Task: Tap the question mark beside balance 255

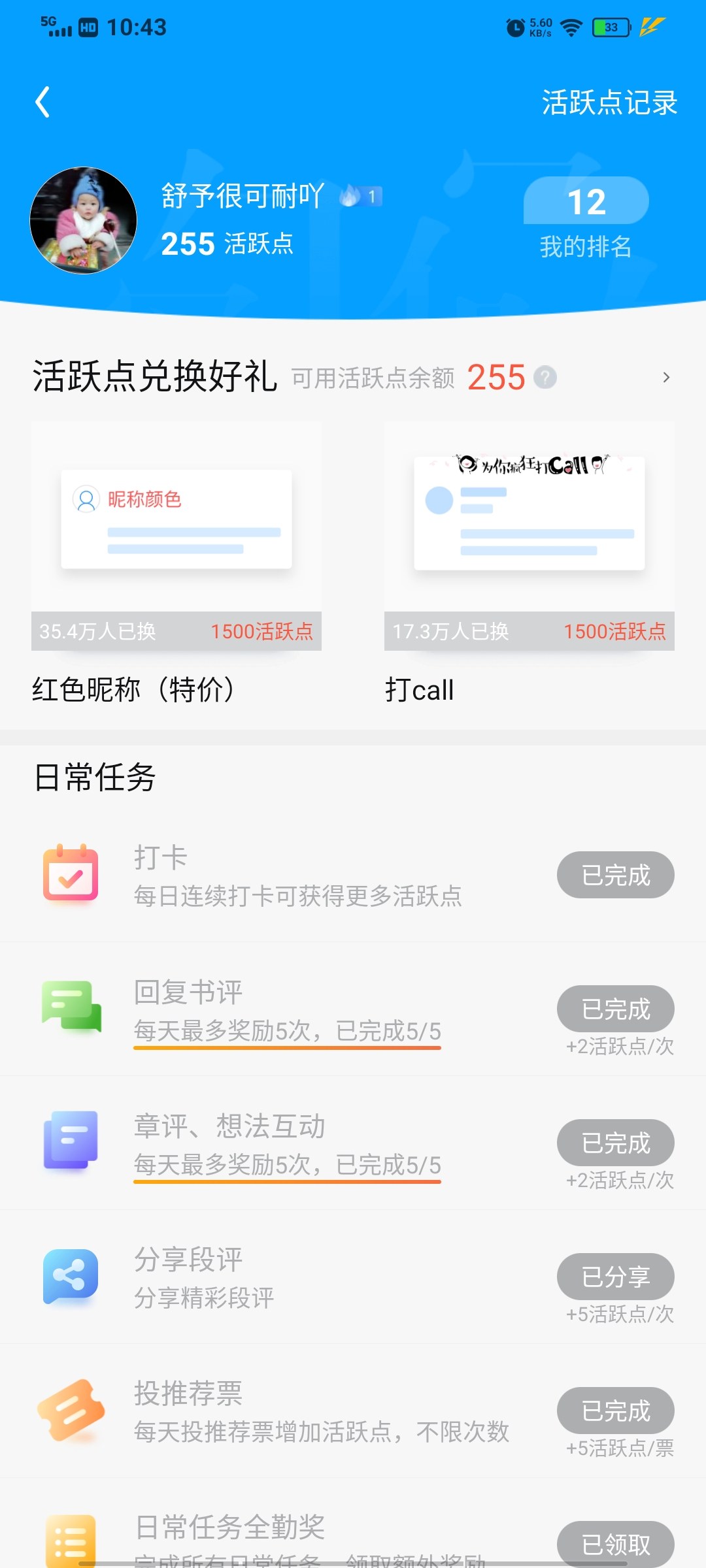Action: [x=545, y=378]
